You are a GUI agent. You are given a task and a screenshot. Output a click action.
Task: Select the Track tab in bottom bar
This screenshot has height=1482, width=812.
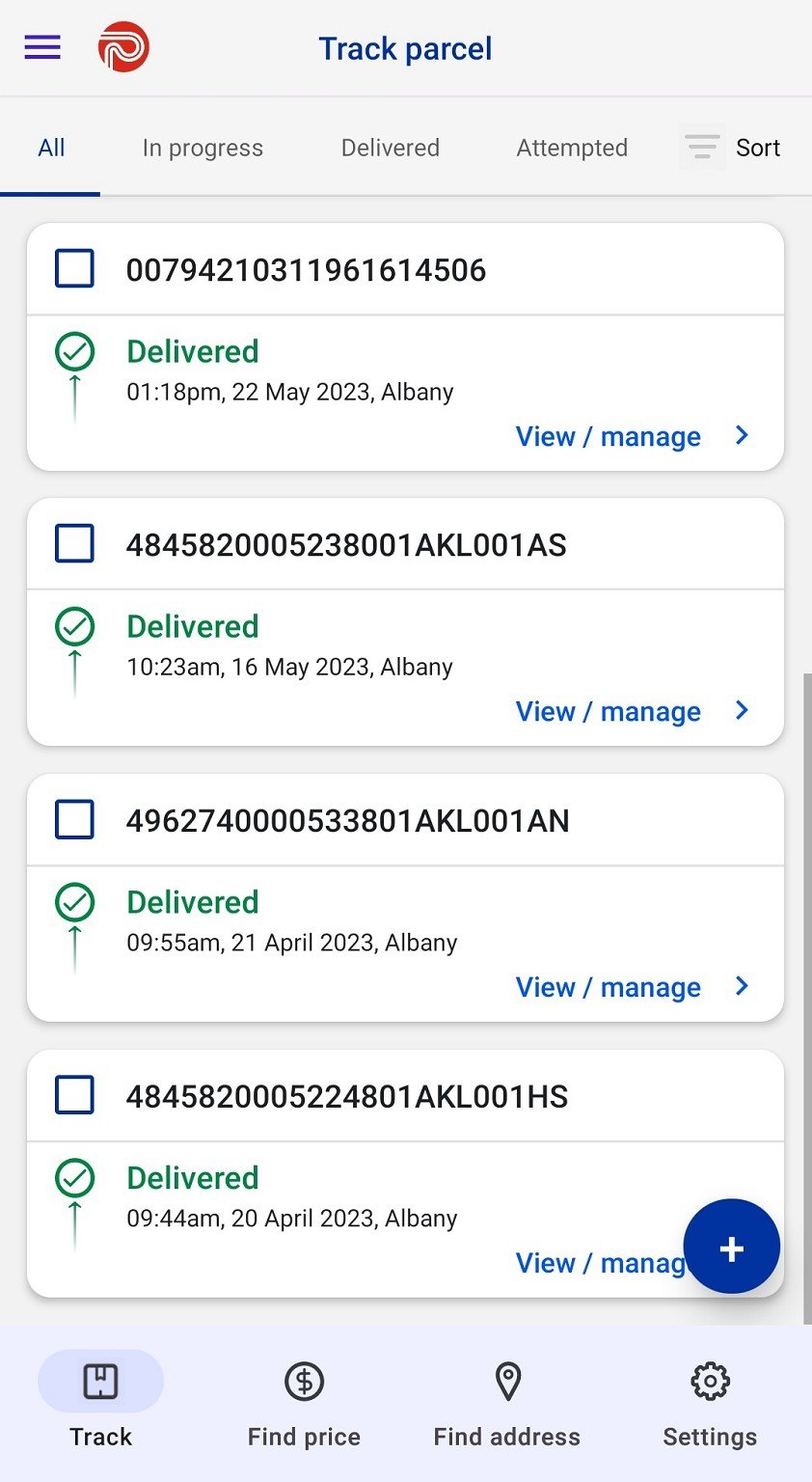pos(100,1404)
